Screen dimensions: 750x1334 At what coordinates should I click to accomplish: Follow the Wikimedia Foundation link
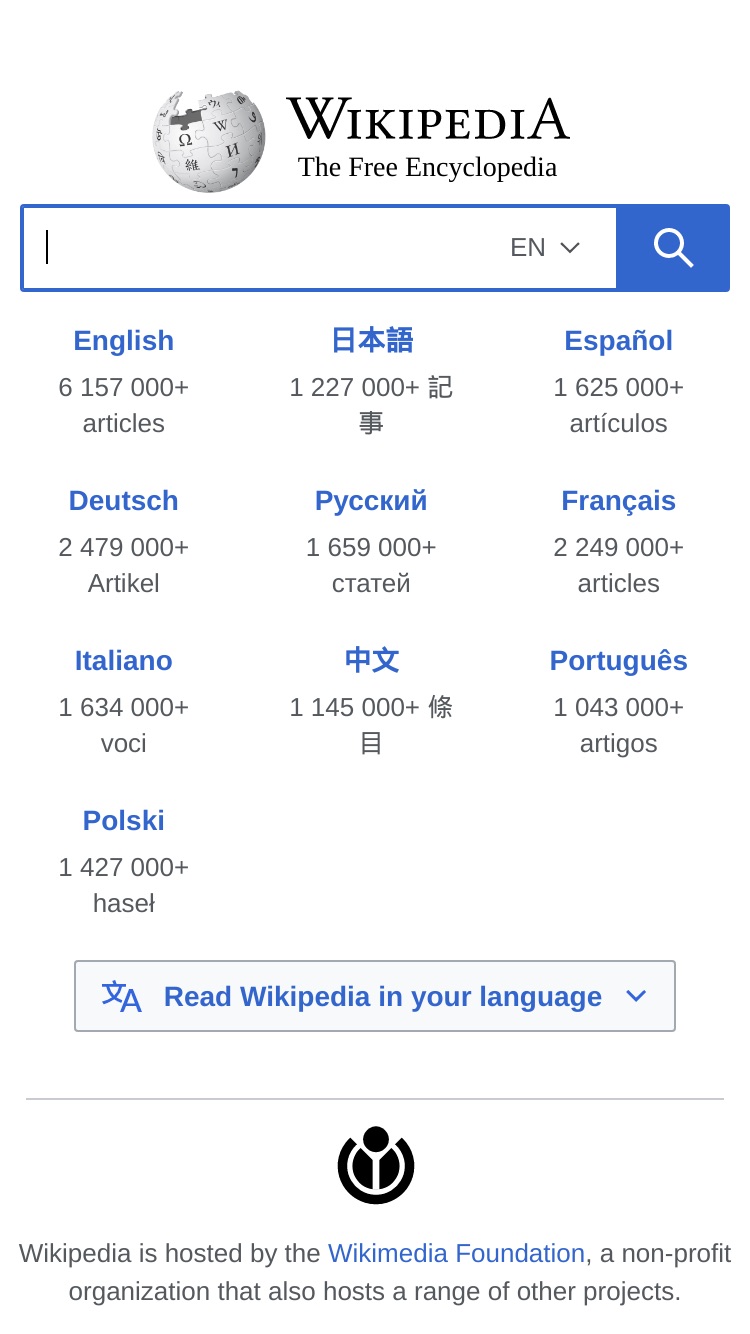(x=456, y=1253)
